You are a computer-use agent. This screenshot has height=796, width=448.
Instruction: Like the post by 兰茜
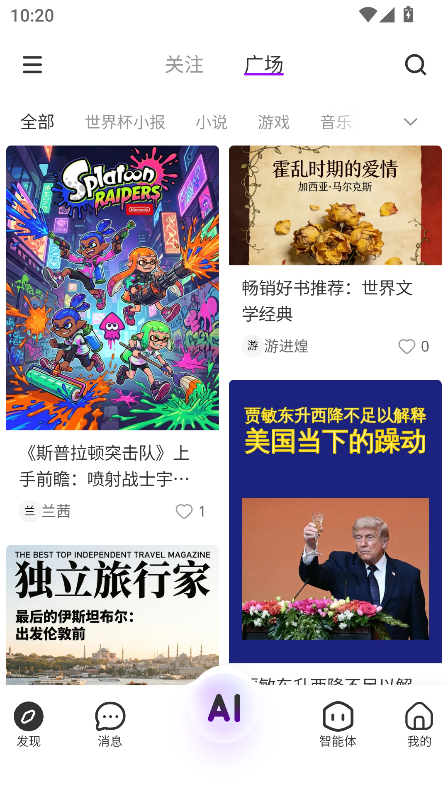point(190,511)
